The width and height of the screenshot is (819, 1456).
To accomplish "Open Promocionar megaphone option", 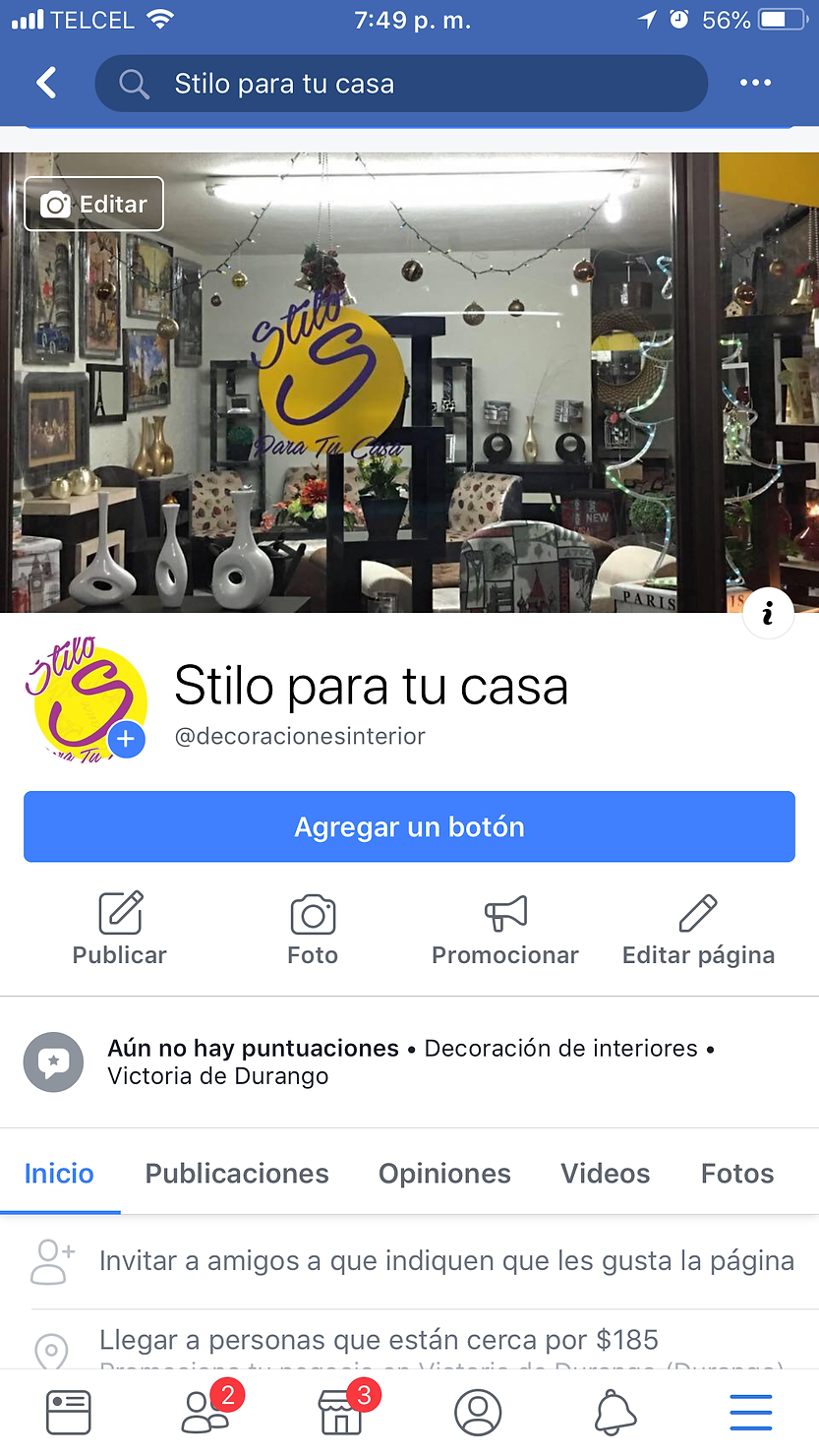I will click(505, 929).
